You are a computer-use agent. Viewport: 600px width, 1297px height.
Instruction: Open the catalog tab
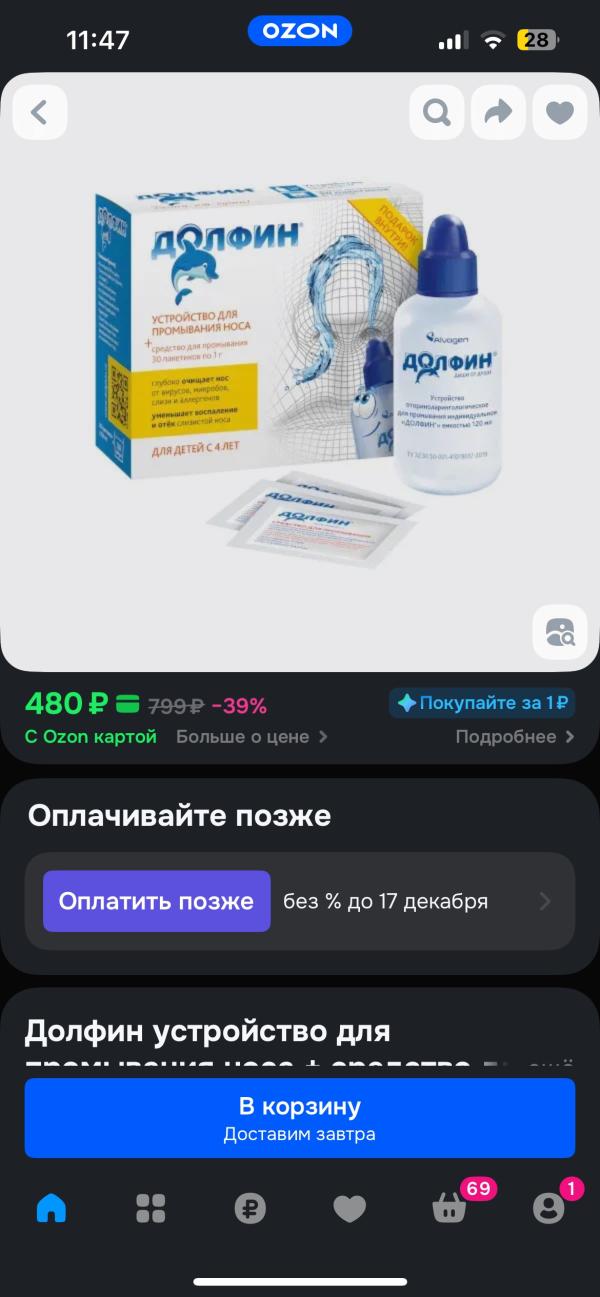[150, 1209]
